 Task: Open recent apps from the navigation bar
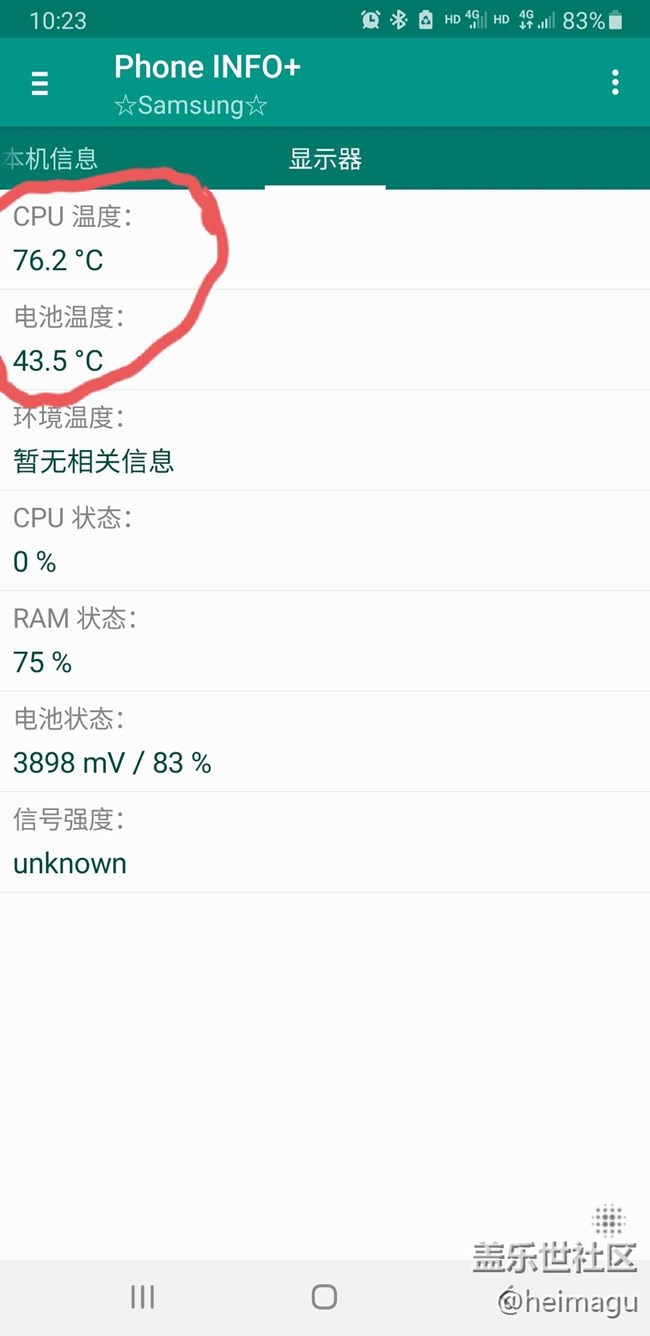[143, 1296]
